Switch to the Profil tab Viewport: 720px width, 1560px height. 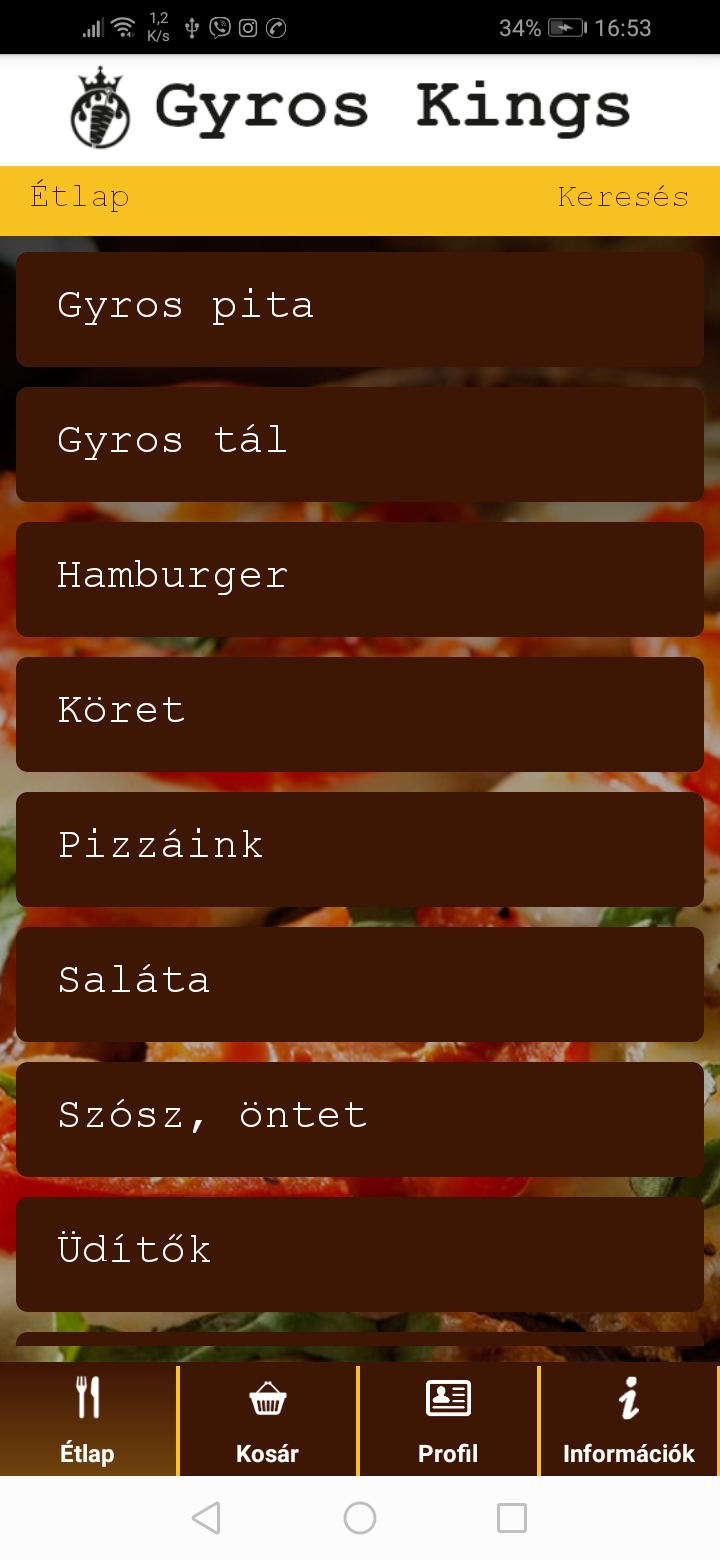point(448,1420)
